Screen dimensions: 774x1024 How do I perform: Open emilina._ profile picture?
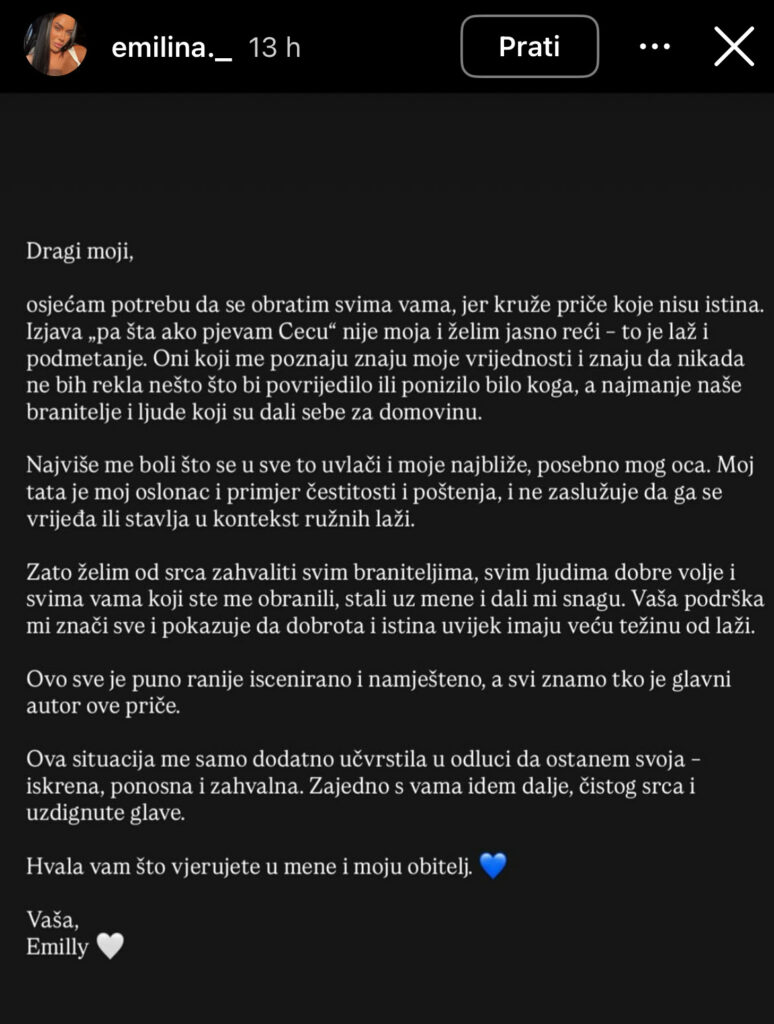(56, 46)
